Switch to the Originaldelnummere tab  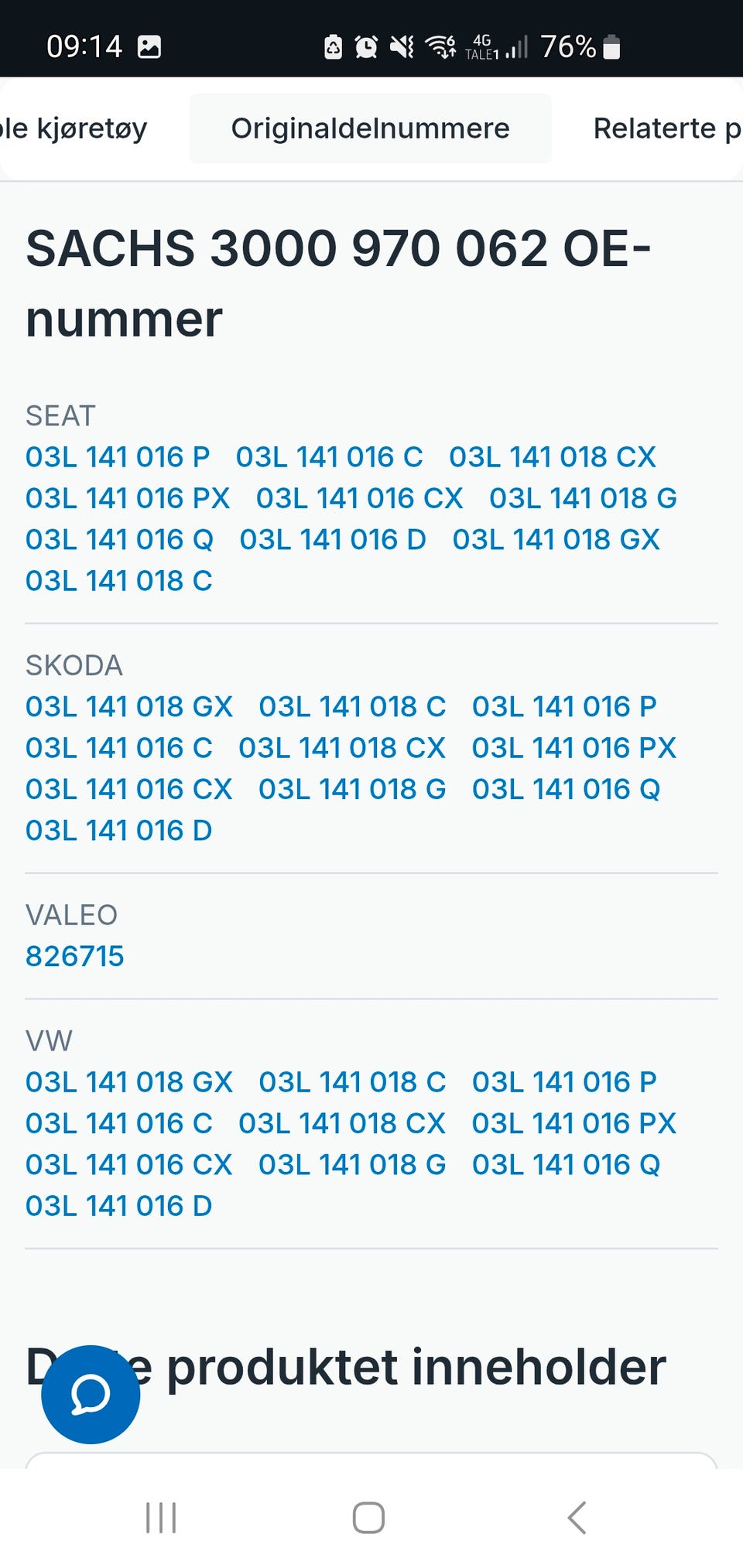[x=370, y=128]
